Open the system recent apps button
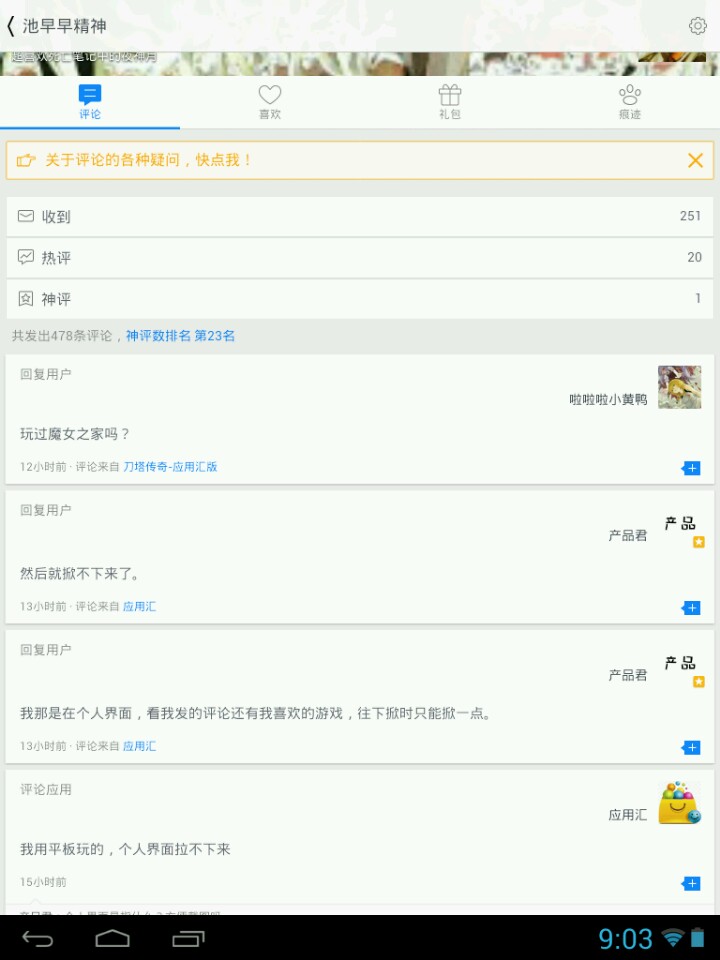This screenshot has height=960, width=720. [x=188, y=938]
